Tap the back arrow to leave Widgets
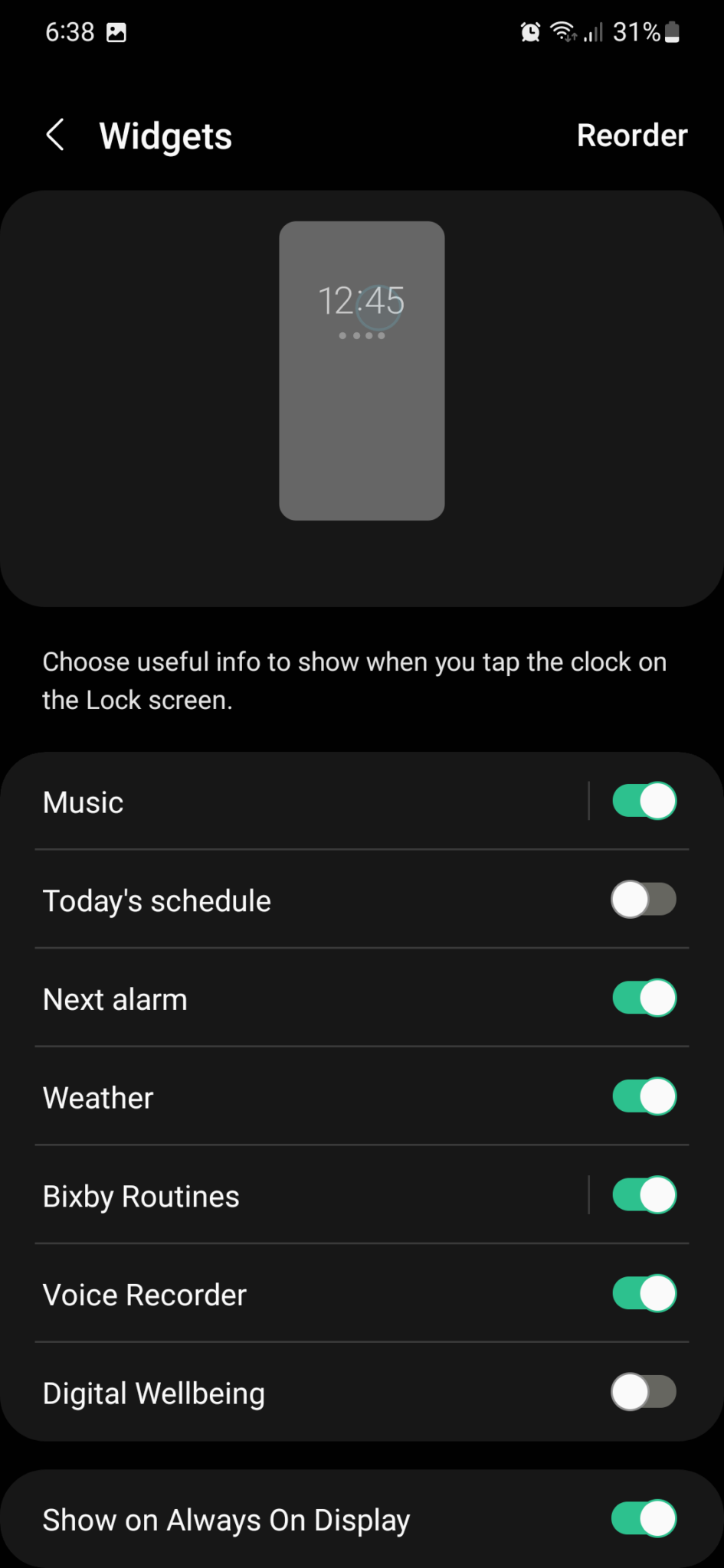This screenshot has width=724, height=1568. (x=54, y=134)
